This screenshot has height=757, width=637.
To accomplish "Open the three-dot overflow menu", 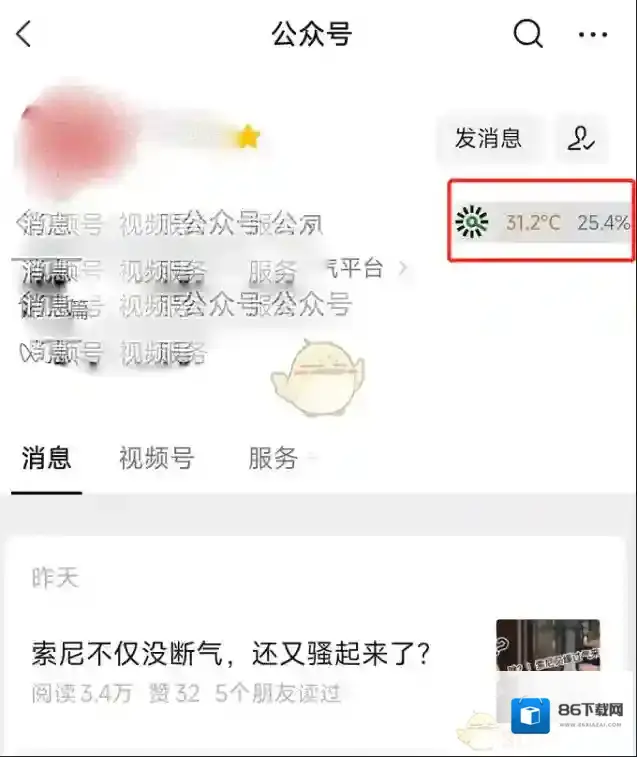I will [x=593, y=35].
